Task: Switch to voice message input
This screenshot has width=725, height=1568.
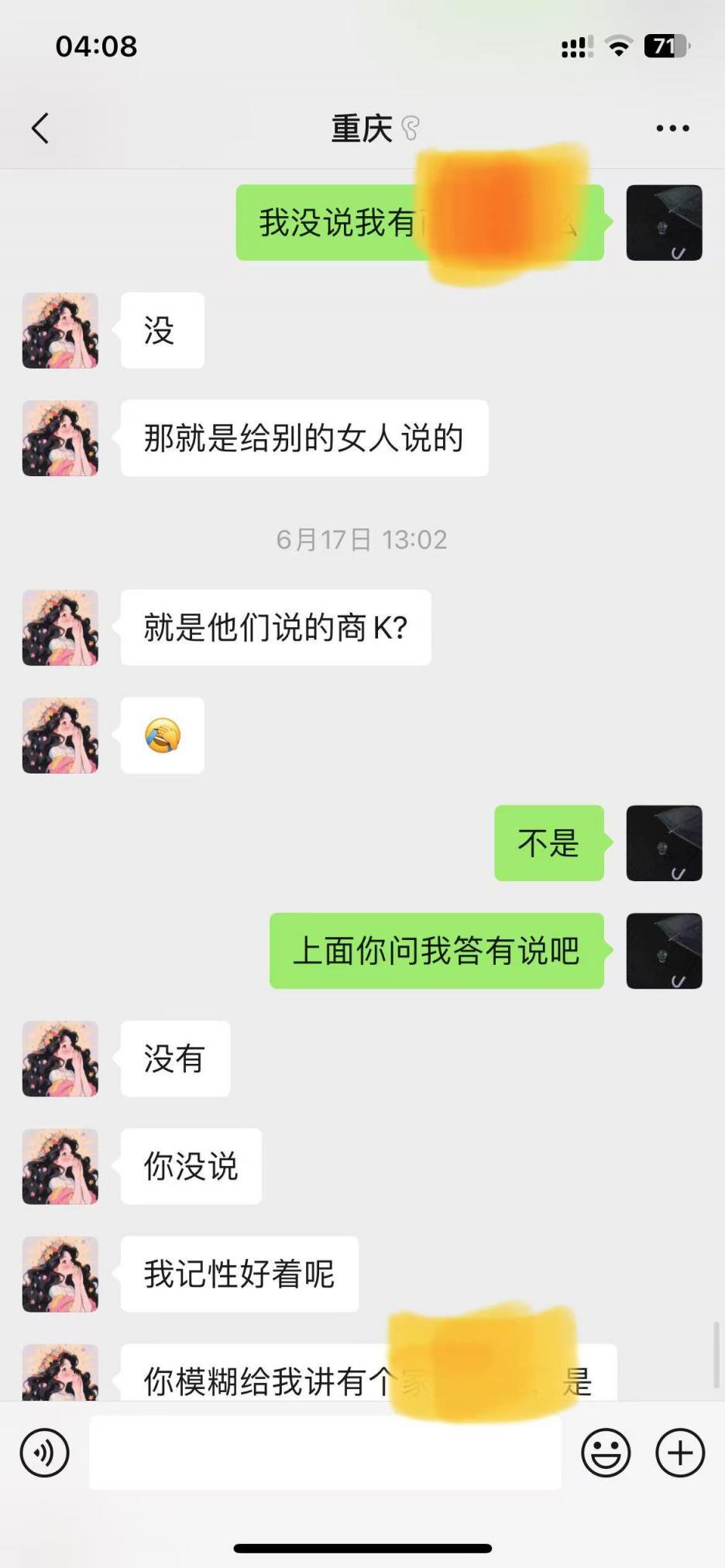Action: (45, 1453)
